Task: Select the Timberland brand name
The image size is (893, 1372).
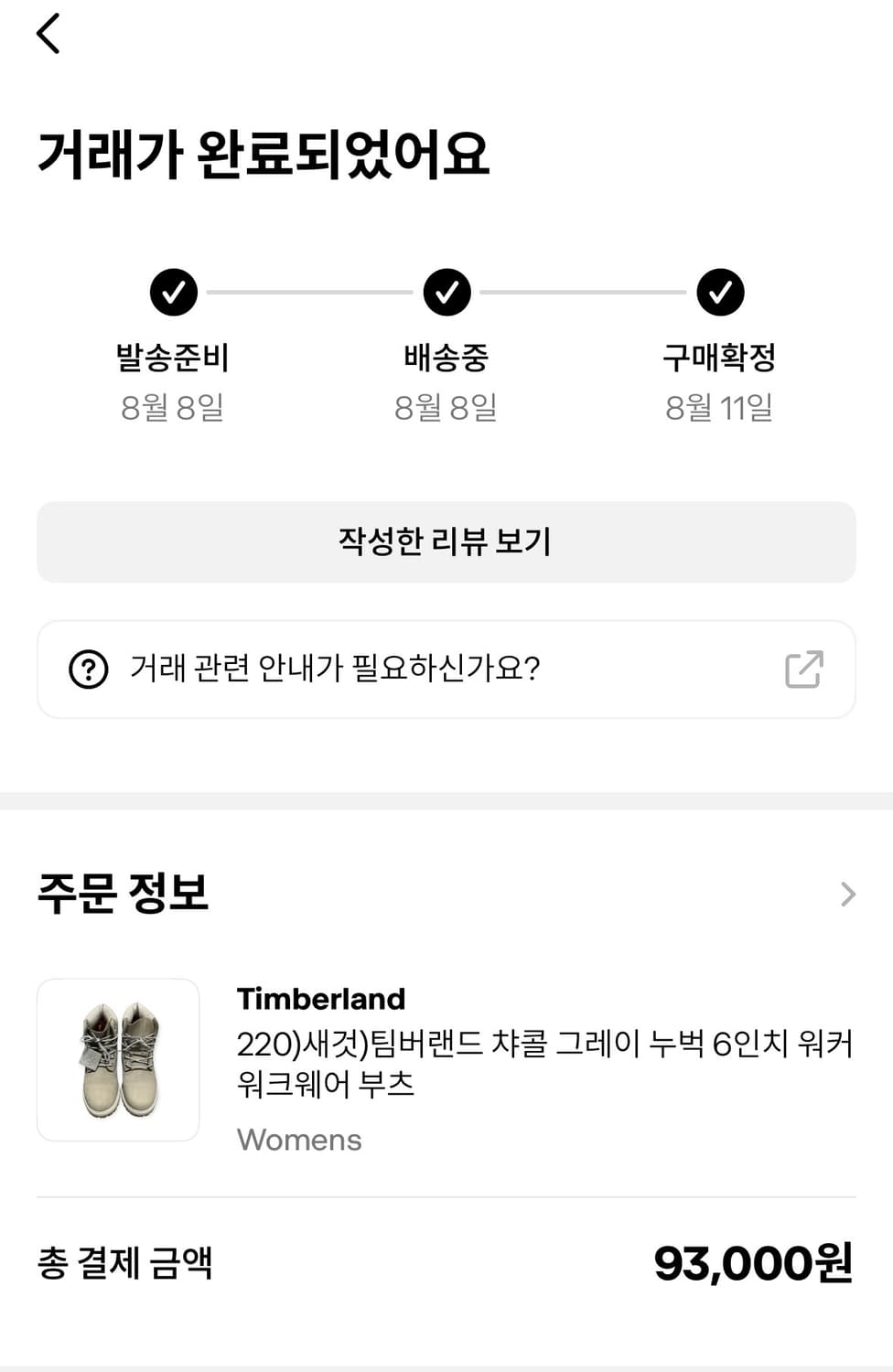Action: pyautogui.click(x=322, y=999)
